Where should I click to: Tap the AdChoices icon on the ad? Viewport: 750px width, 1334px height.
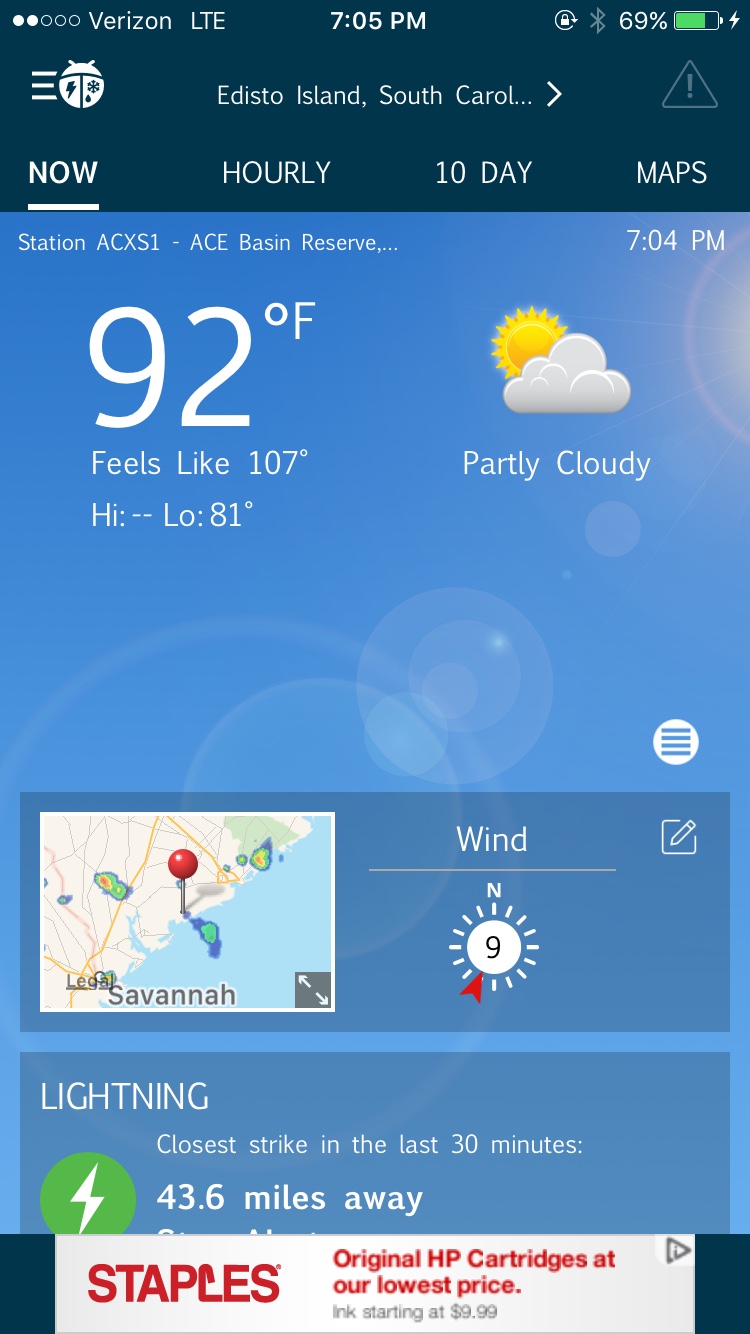pos(678,1250)
